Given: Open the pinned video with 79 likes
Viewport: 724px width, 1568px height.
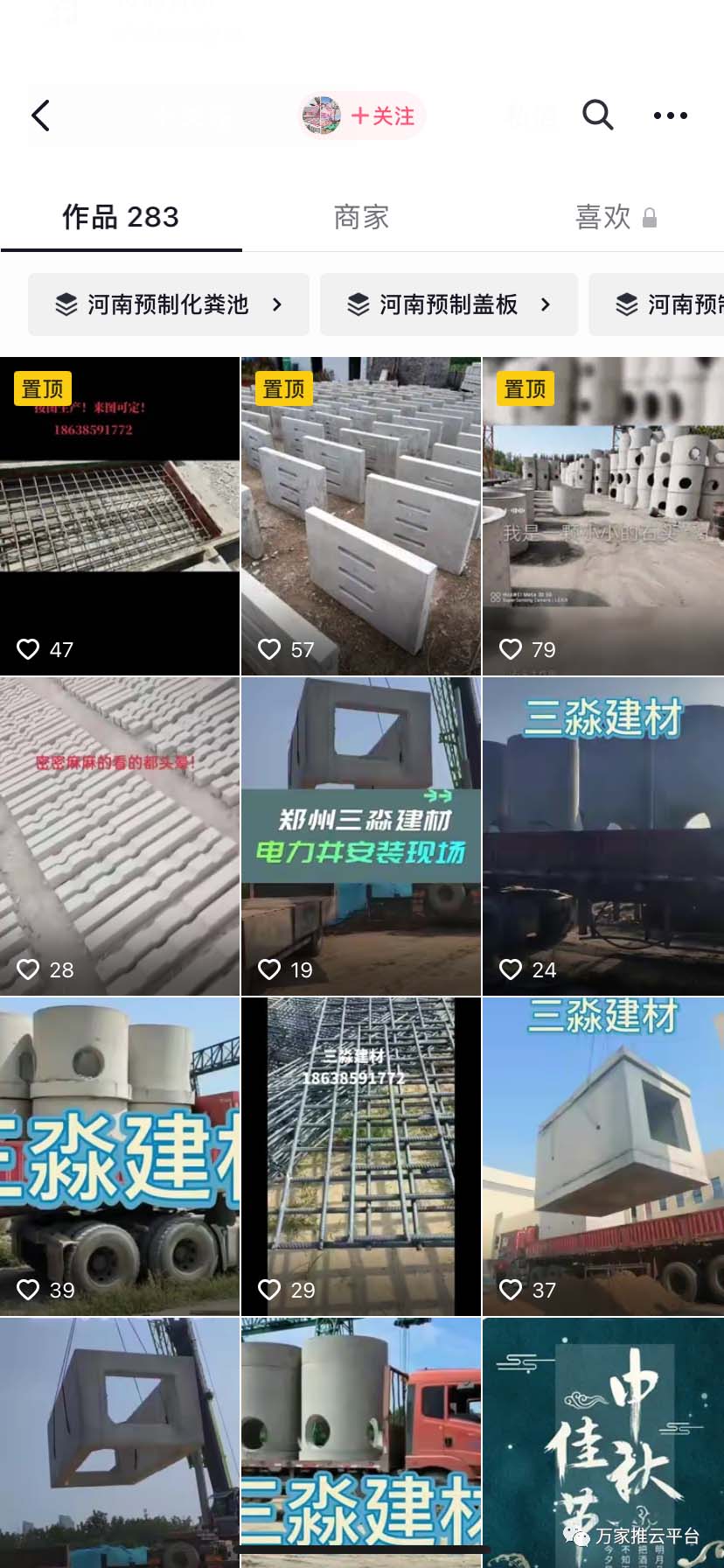Looking at the screenshot, I should coord(602,516).
